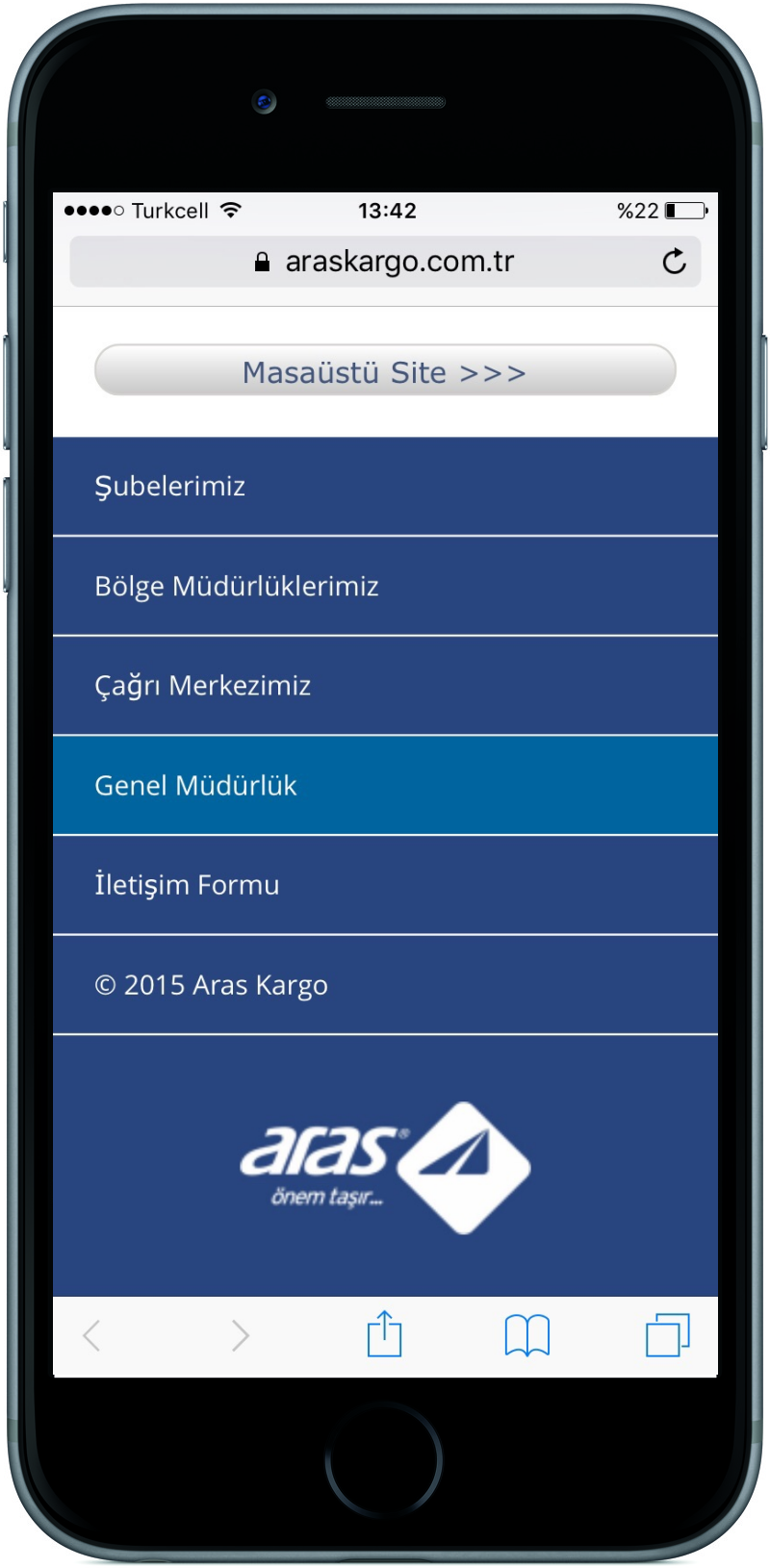Show open Safari tabs
770x1568 pixels.
668,1335
